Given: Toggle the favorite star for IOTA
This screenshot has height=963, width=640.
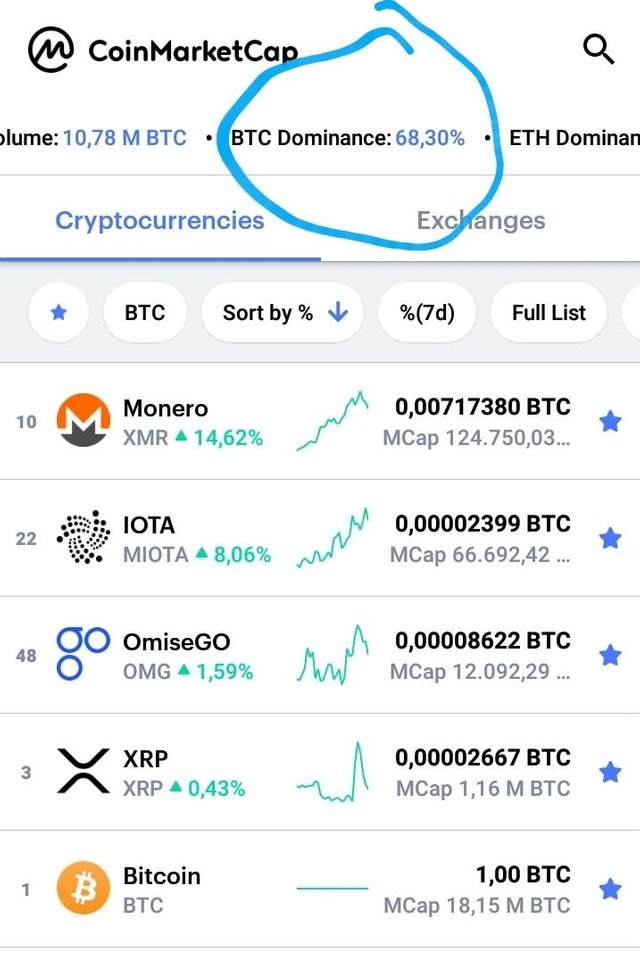Looking at the screenshot, I should (x=610, y=539).
